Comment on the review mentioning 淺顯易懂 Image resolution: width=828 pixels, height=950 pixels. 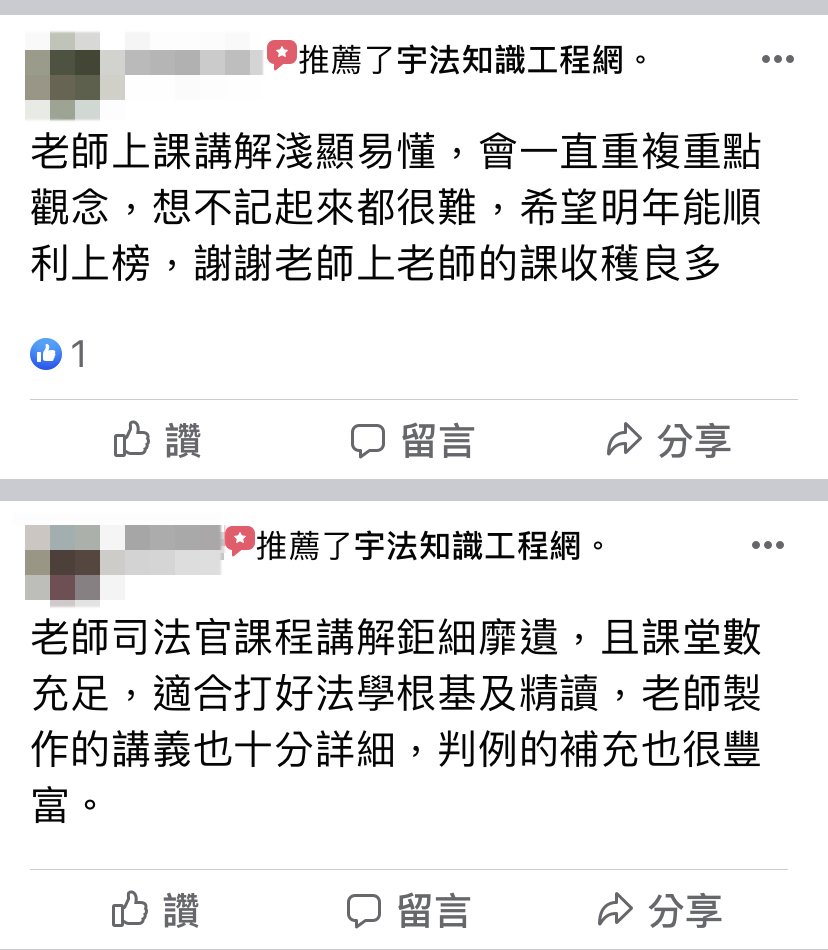pyautogui.click(x=412, y=441)
